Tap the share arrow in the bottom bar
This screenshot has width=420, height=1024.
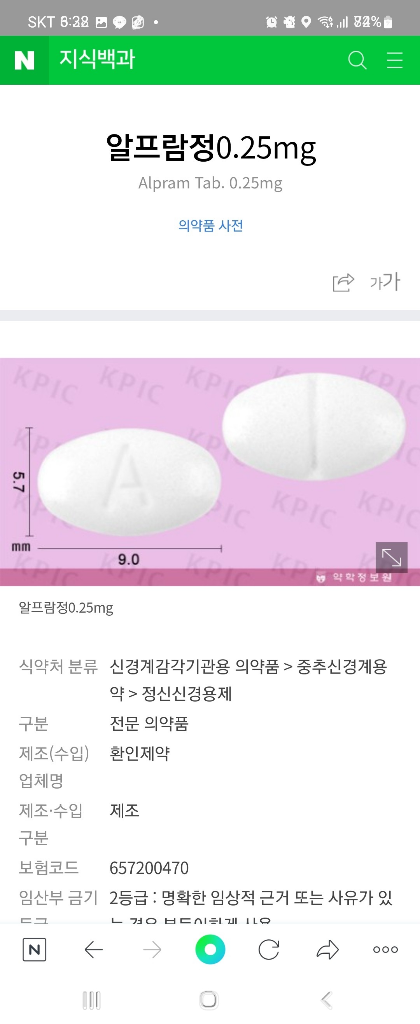coord(327,950)
